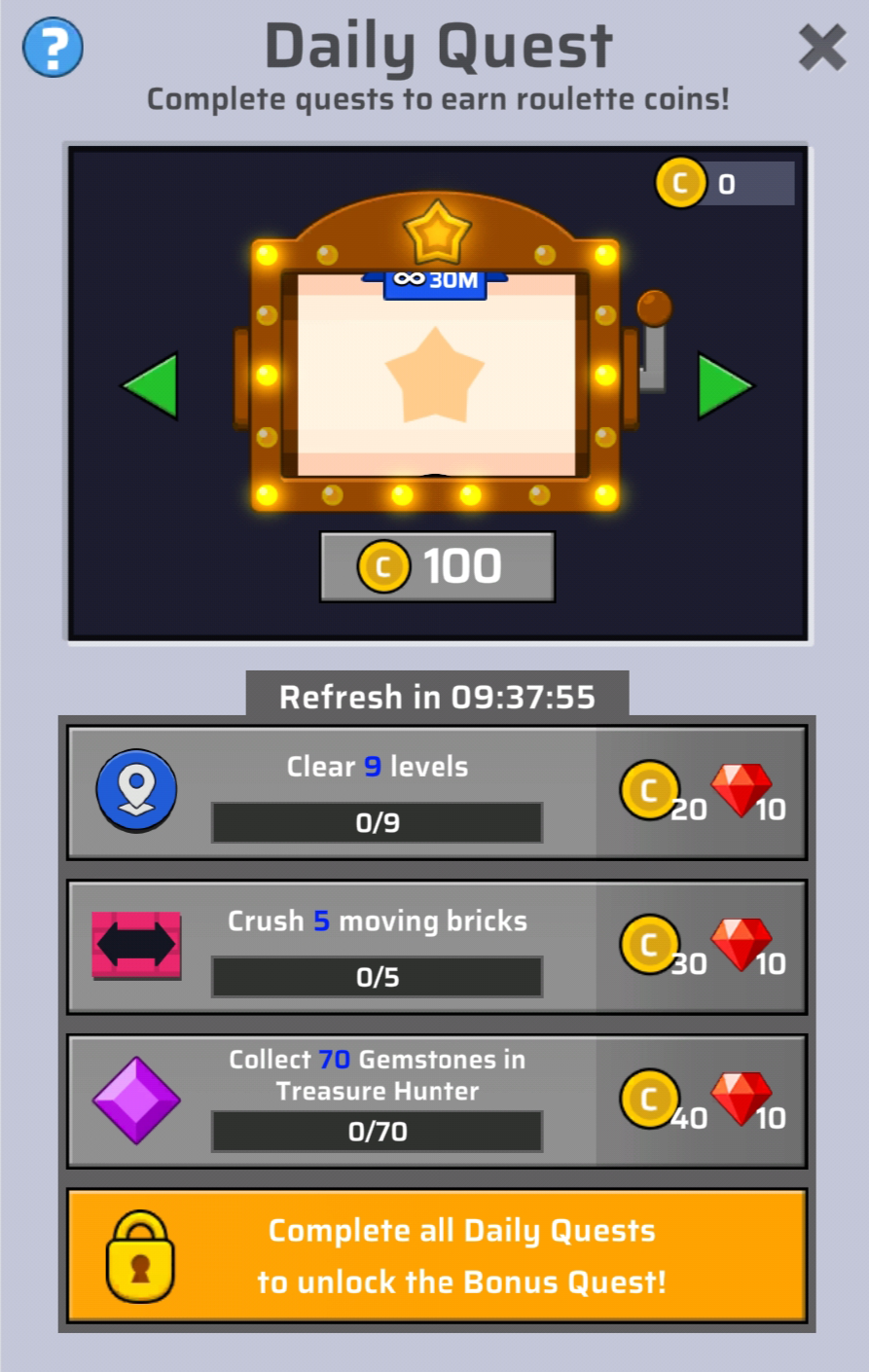This screenshot has height=1372, width=869.
Task: Open the help question mark
Action: tap(53, 48)
